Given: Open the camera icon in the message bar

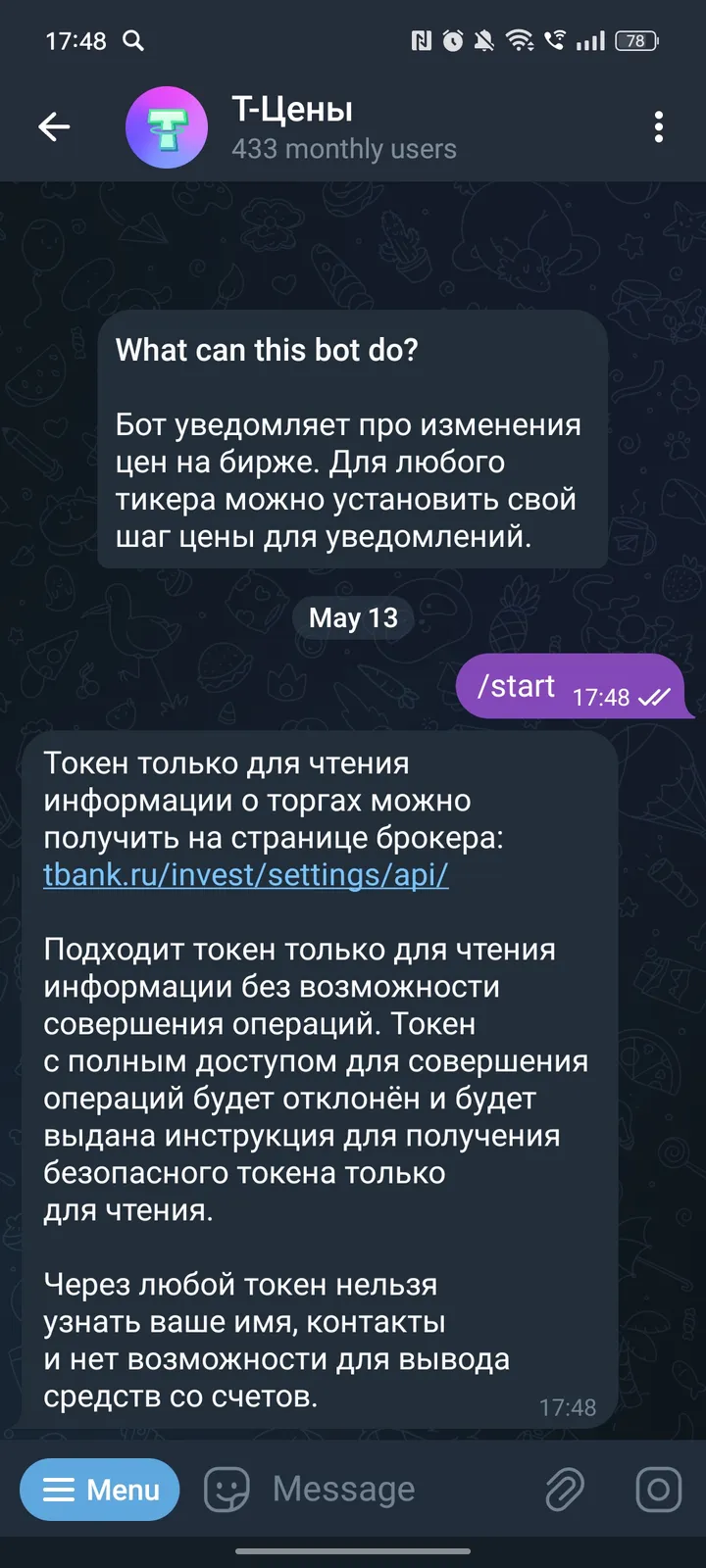Looking at the screenshot, I should pos(655,1489).
